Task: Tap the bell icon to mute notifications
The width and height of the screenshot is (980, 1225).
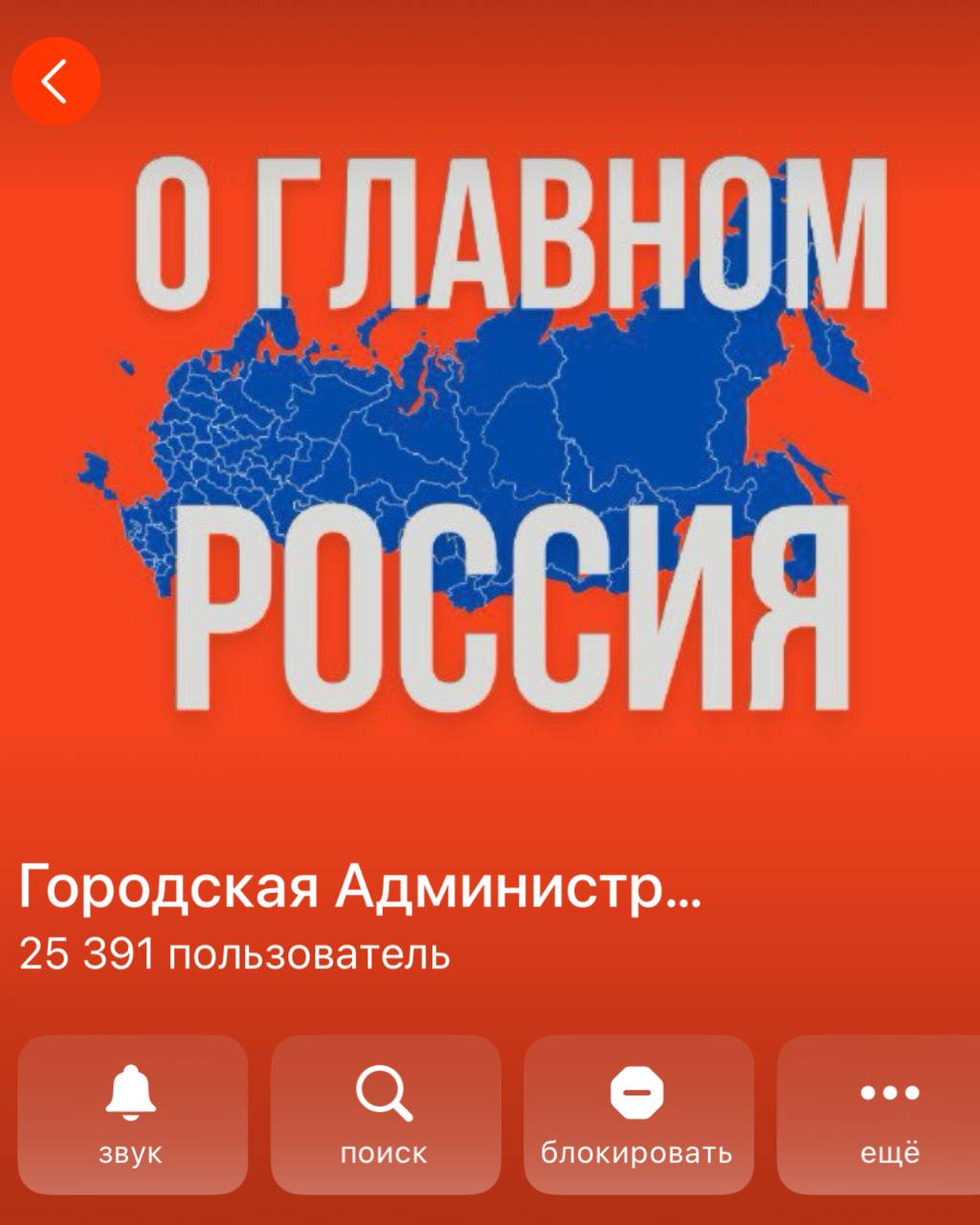Action: (x=132, y=1094)
